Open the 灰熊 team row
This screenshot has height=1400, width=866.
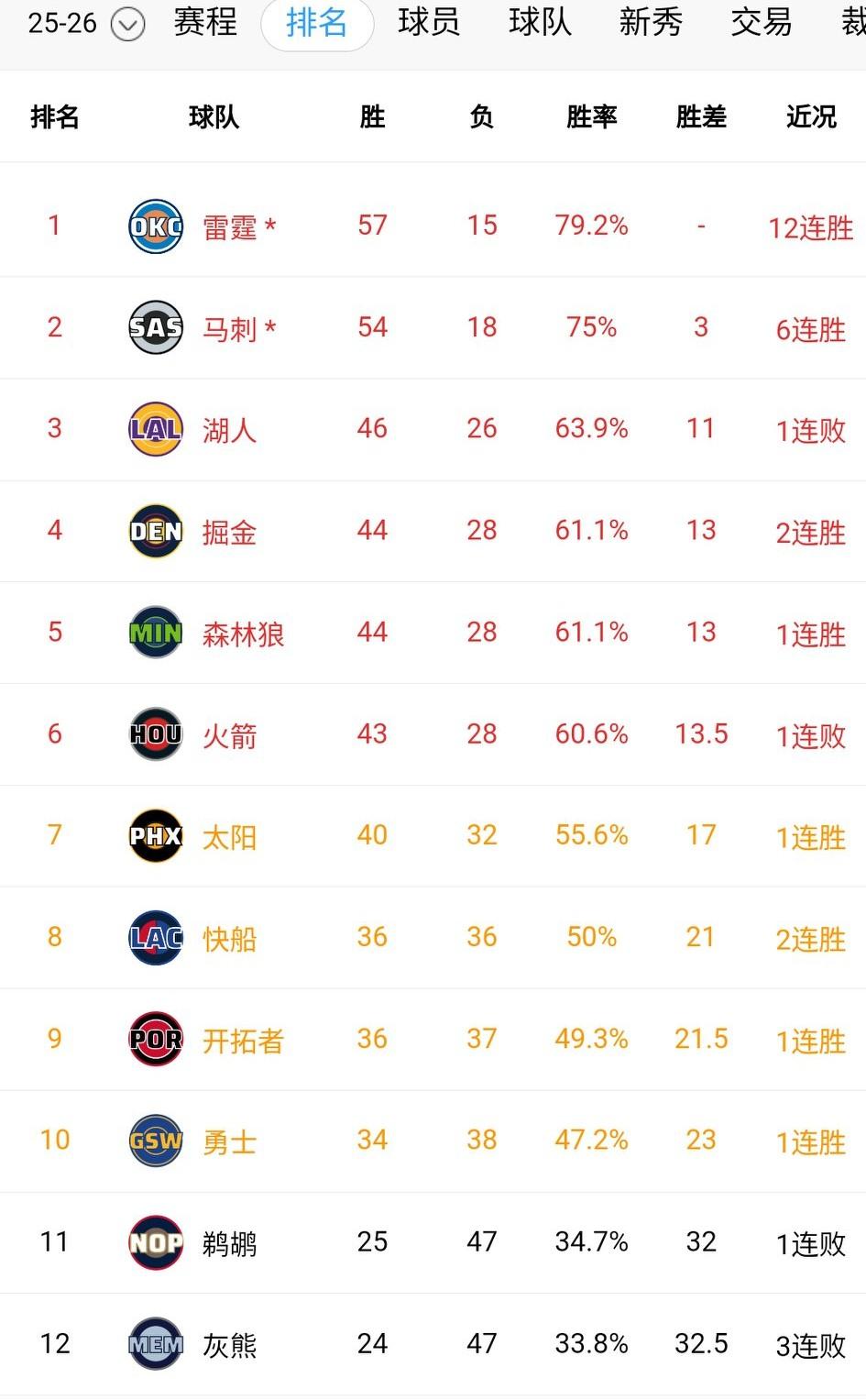(x=229, y=1345)
